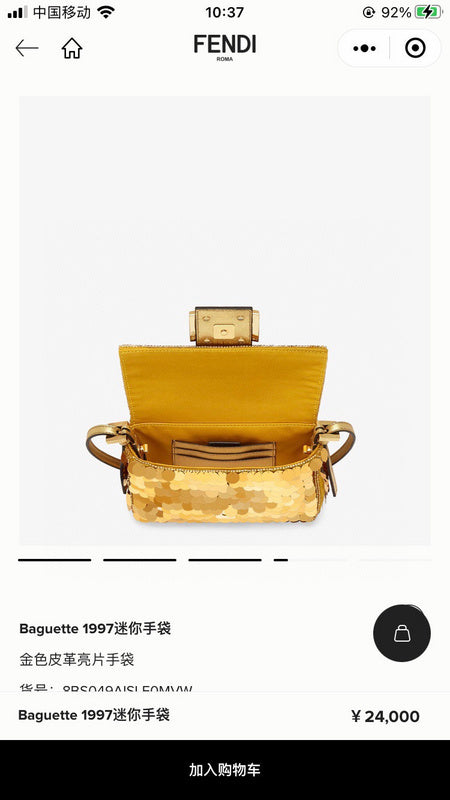450x800 pixels.
Task: Open the home icon
Action: pyautogui.click(x=72, y=48)
